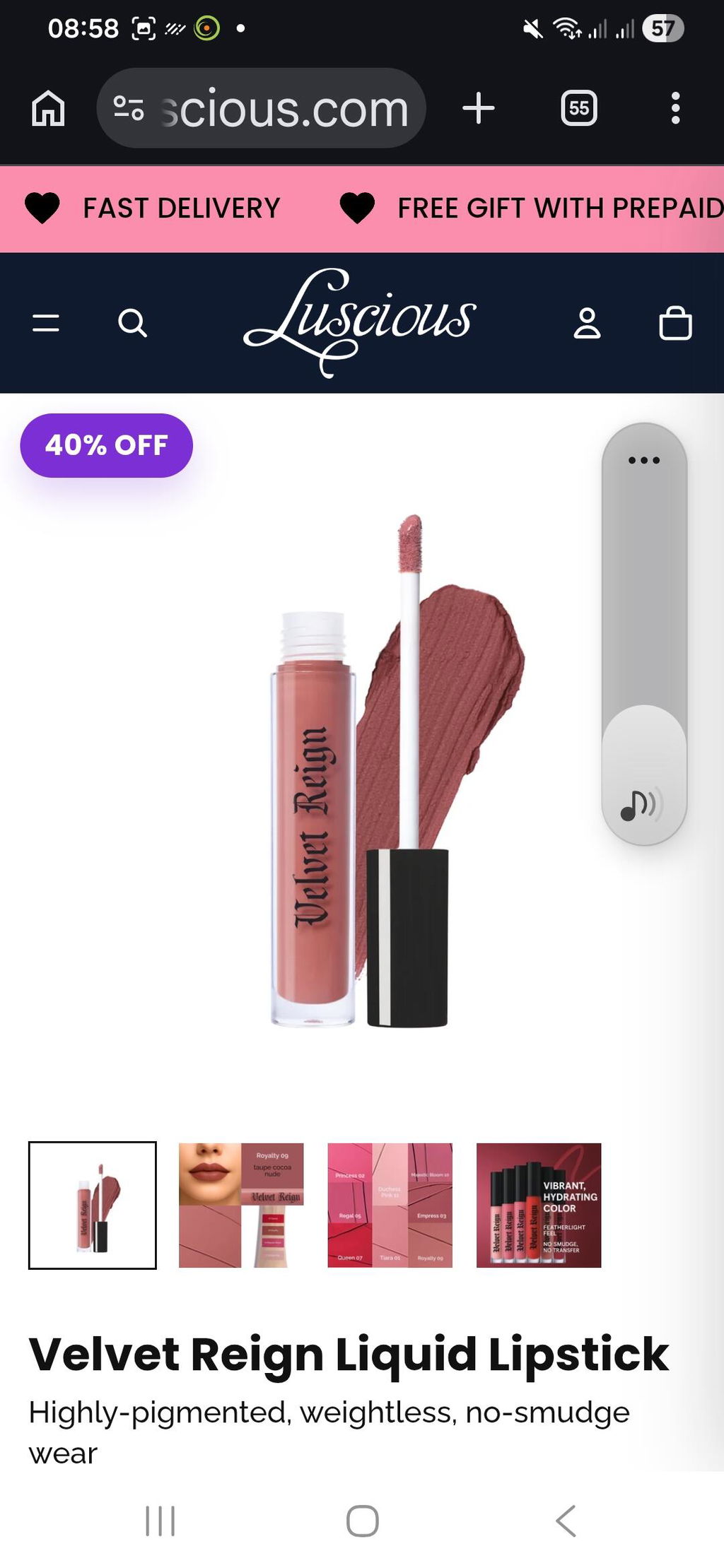The width and height of the screenshot is (724, 1568).
Task: Select the first lipstick tube thumbnail
Action: [x=93, y=1205]
